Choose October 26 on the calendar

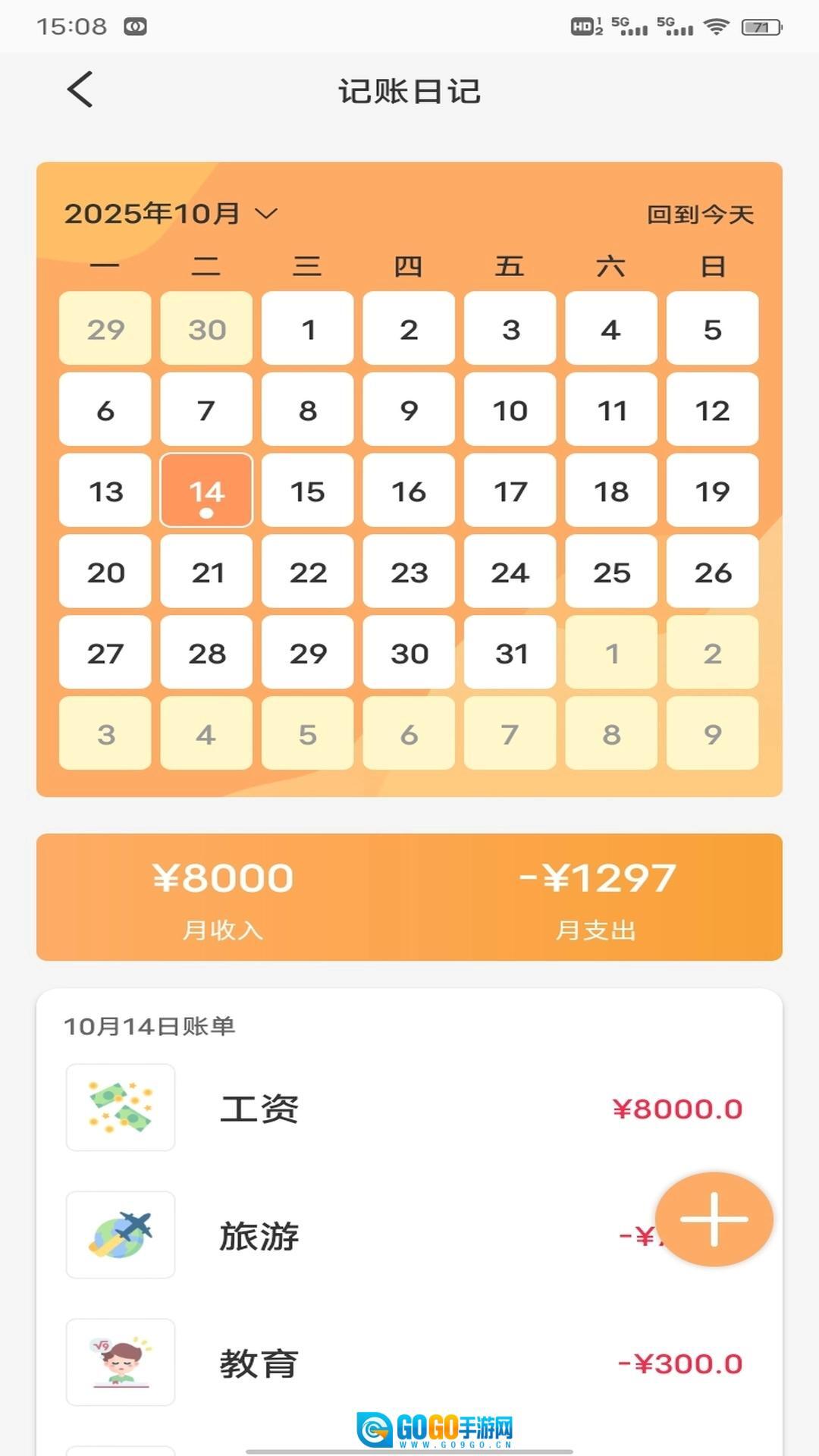click(712, 572)
